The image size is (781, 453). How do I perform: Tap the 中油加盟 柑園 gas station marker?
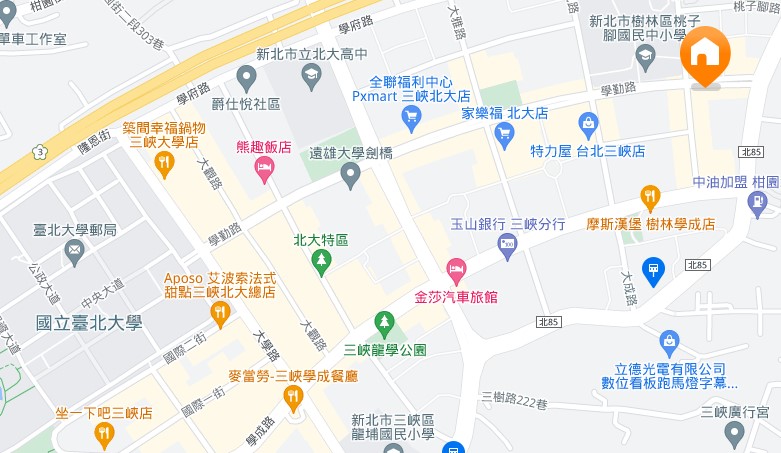(x=758, y=205)
